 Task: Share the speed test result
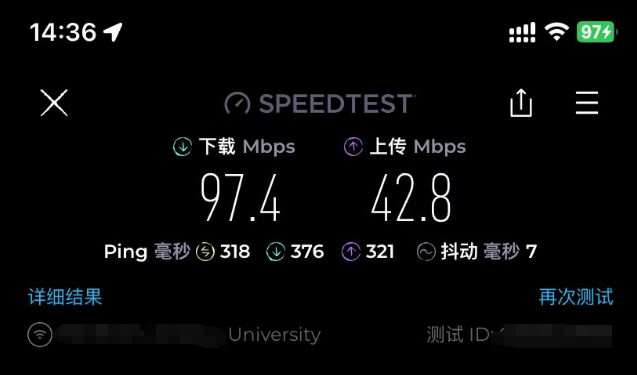521,103
